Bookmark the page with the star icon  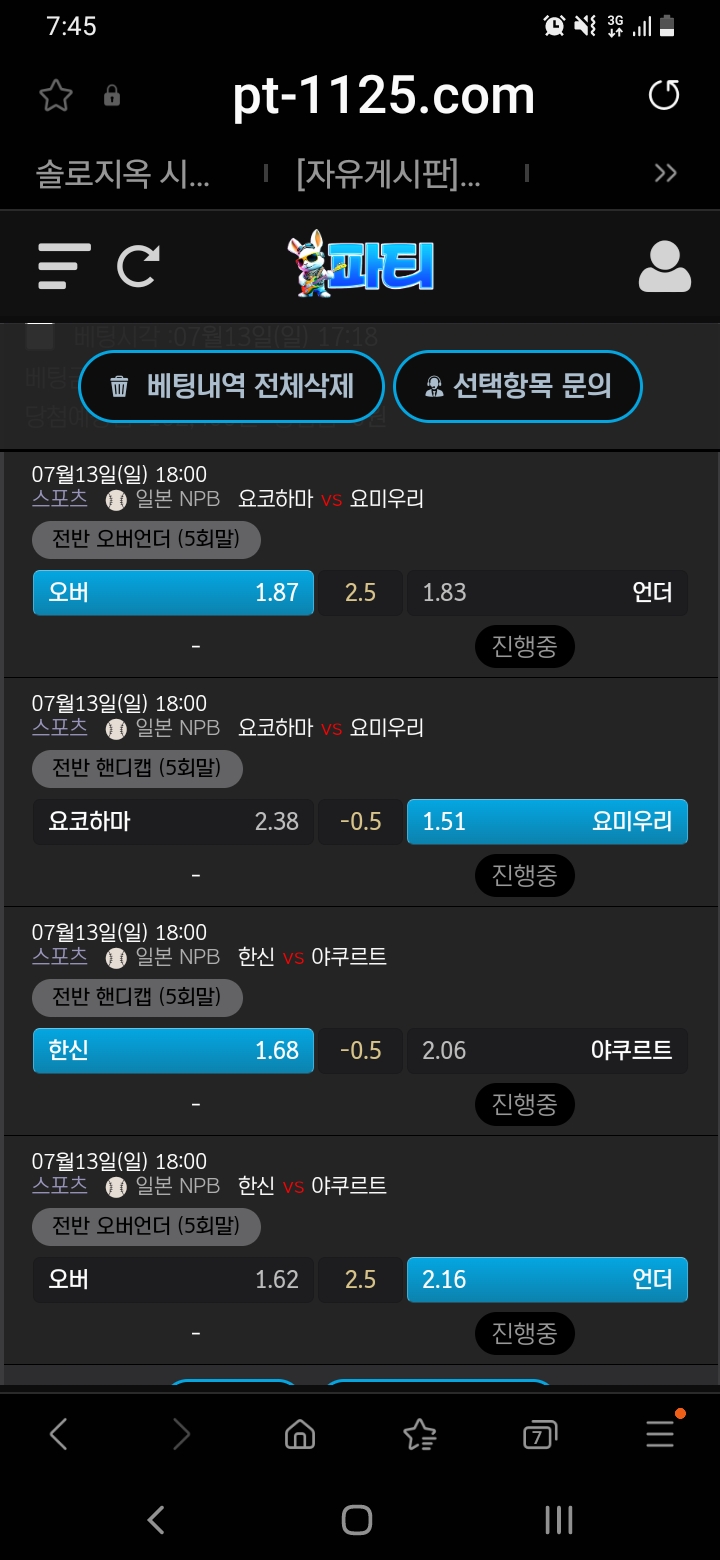(56, 96)
